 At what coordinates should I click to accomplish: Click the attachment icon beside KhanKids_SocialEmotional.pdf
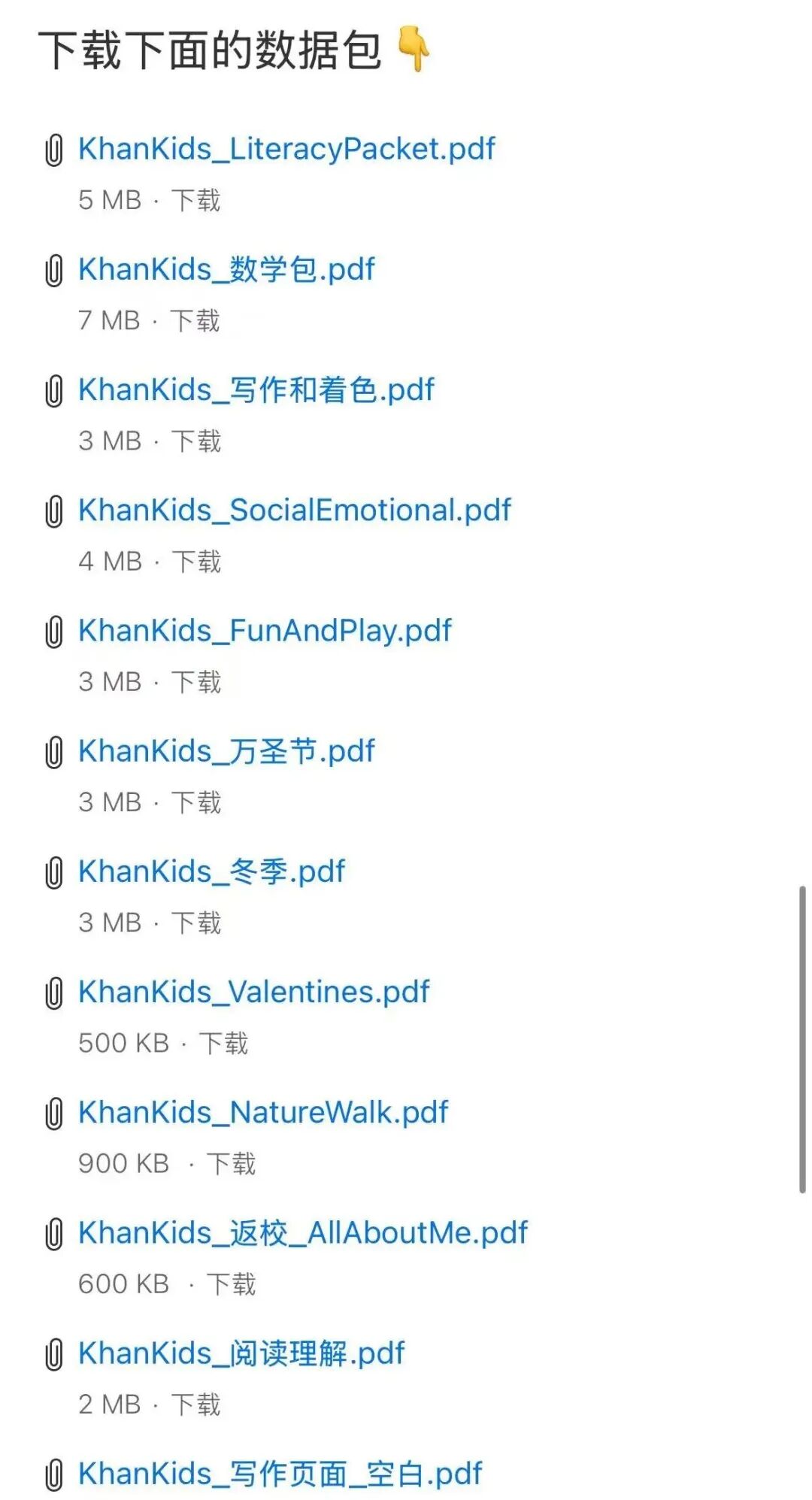[53, 510]
